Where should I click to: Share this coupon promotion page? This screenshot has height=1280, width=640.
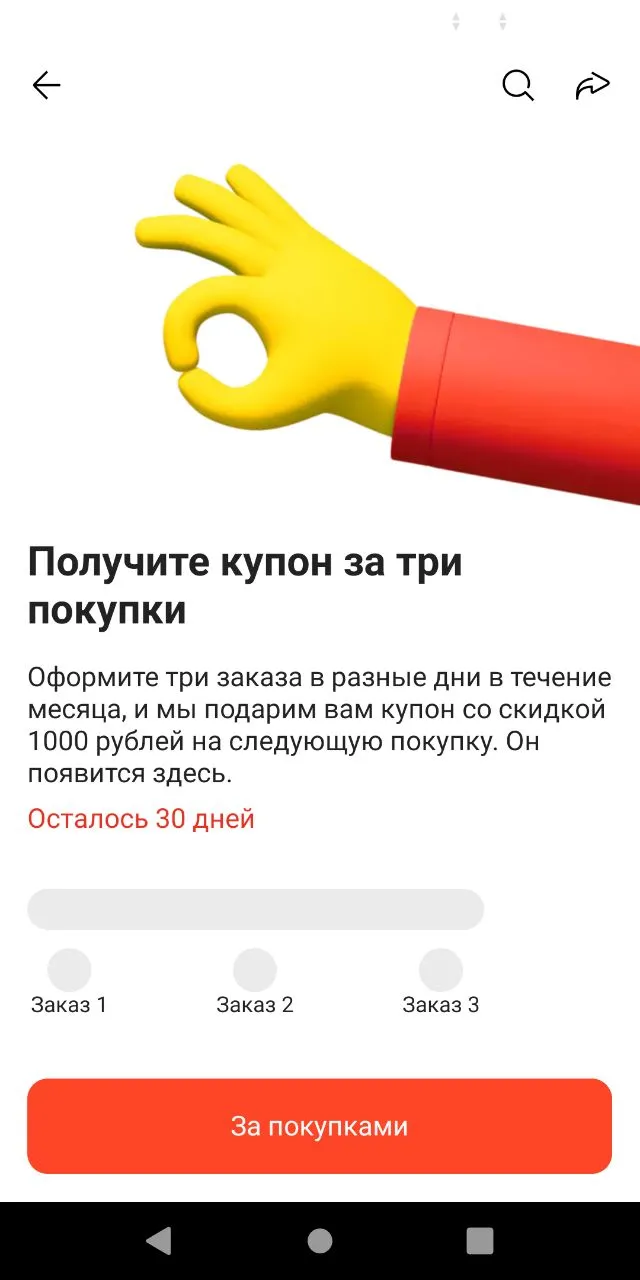click(592, 86)
